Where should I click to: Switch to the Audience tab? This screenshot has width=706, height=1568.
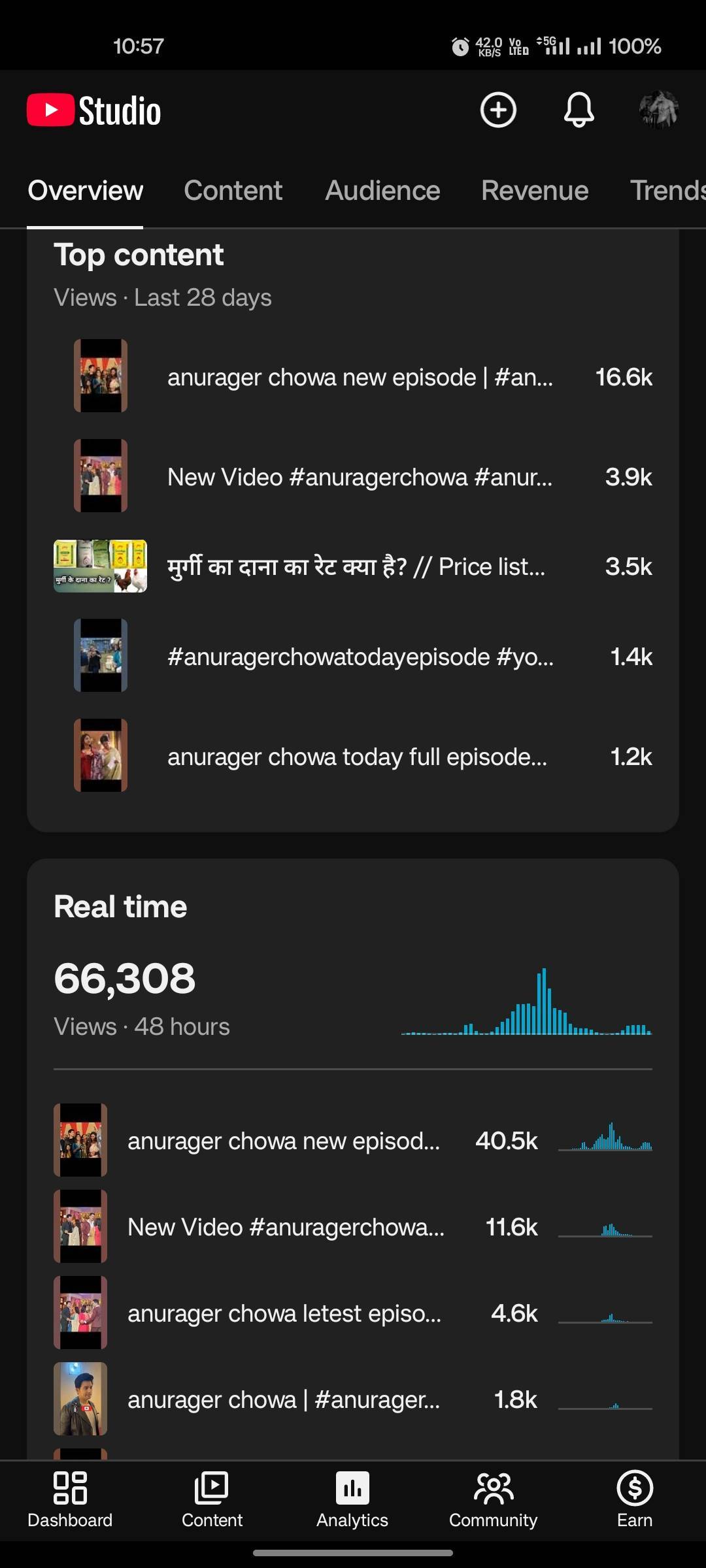(x=382, y=191)
